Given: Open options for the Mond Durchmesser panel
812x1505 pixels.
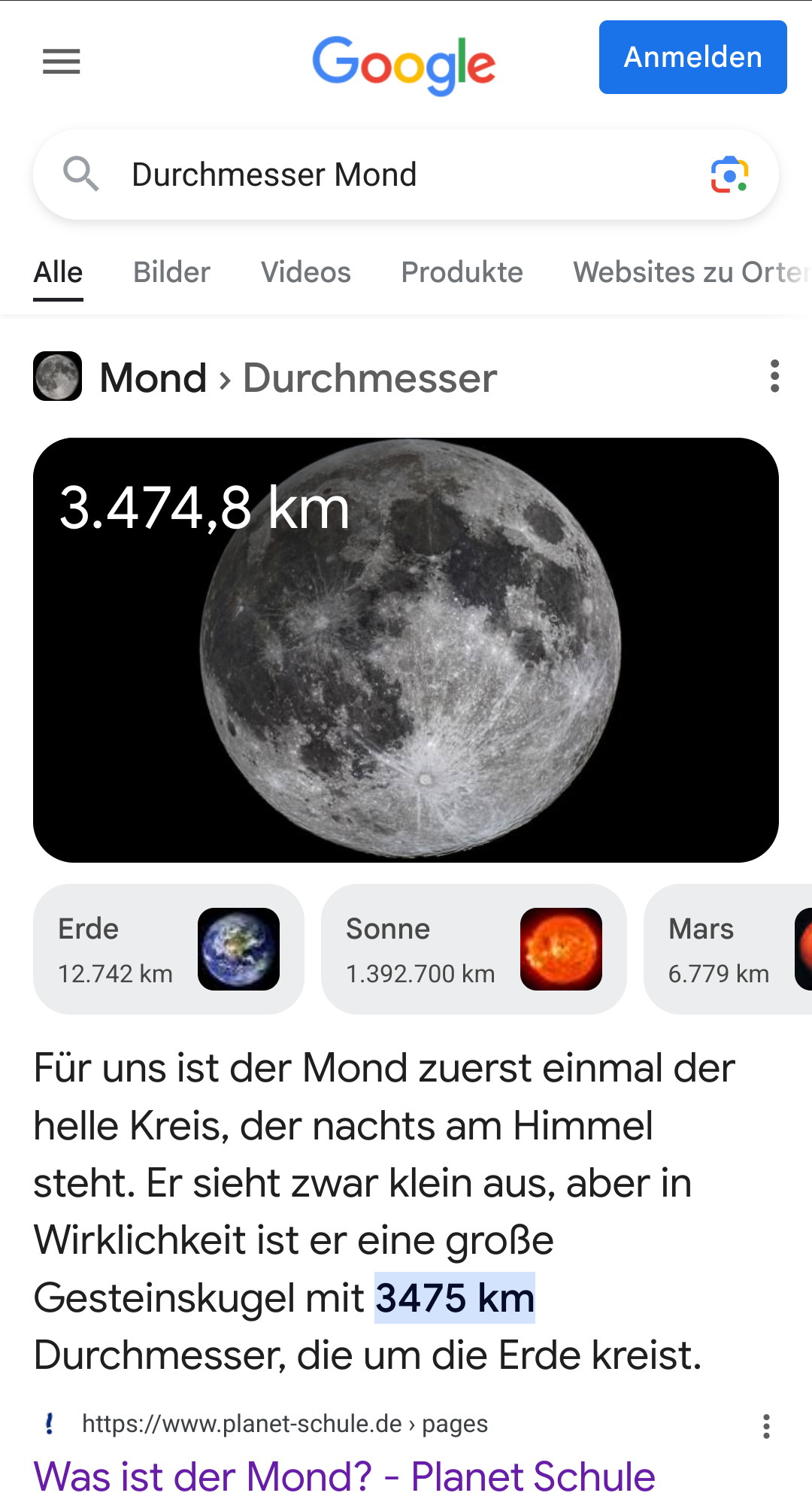Looking at the screenshot, I should click(x=774, y=376).
